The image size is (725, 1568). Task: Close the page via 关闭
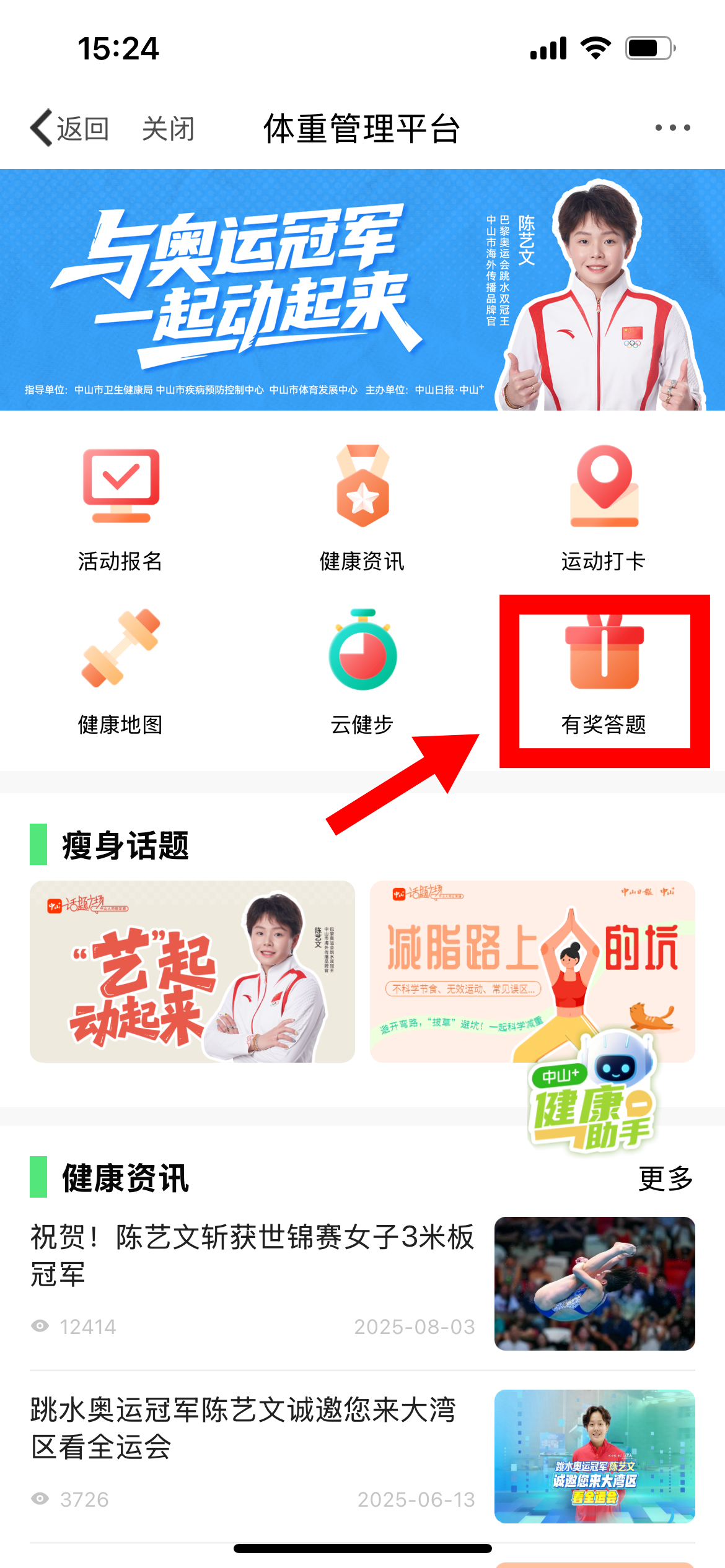coord(168,129)
